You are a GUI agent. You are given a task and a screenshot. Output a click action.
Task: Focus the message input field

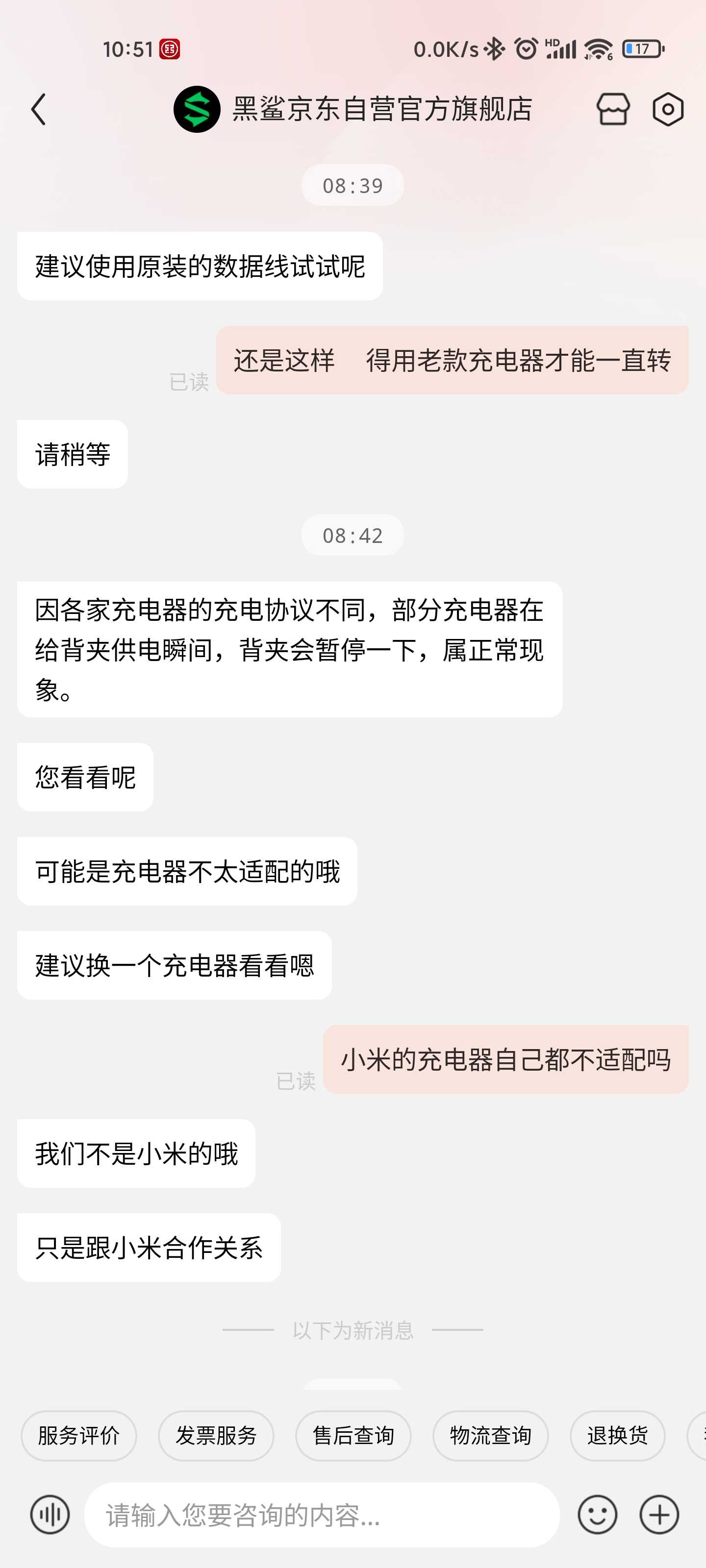click(x=322, y=1515)
